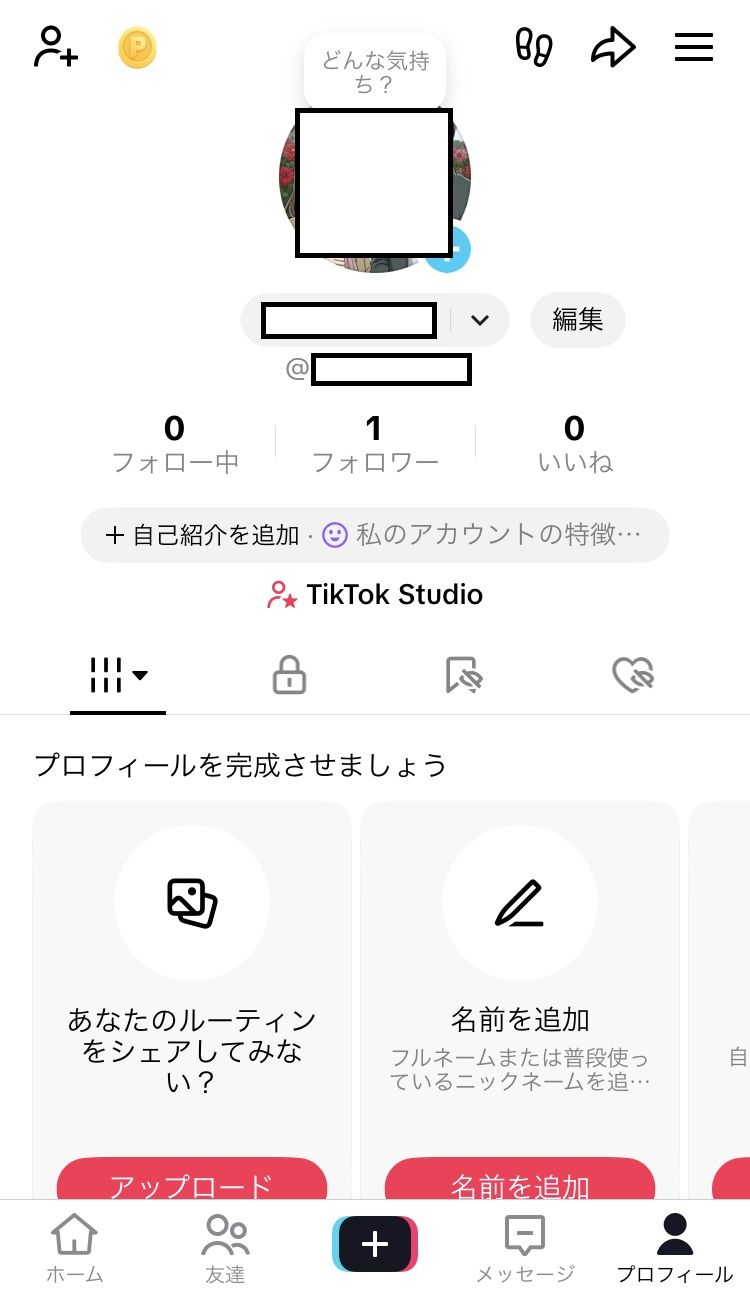Share this profile

point(612,47)
